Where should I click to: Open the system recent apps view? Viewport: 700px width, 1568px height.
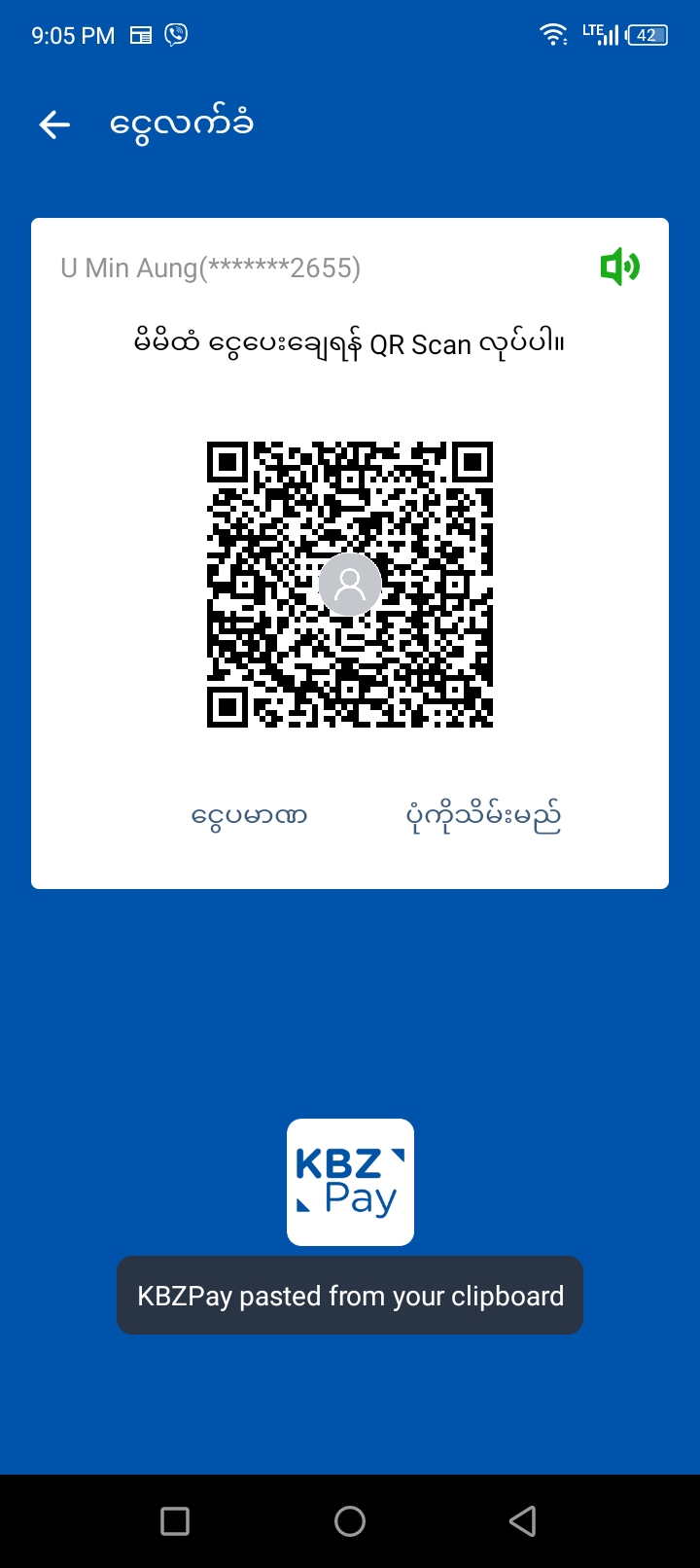[175, 1521]
